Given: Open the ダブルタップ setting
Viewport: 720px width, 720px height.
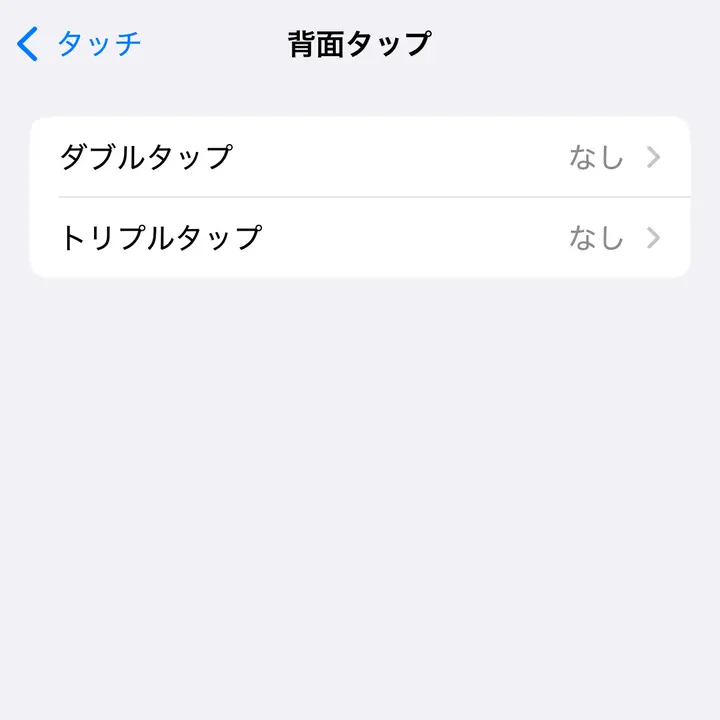Looking at the screenshot, I should click(x=360, y=157).
